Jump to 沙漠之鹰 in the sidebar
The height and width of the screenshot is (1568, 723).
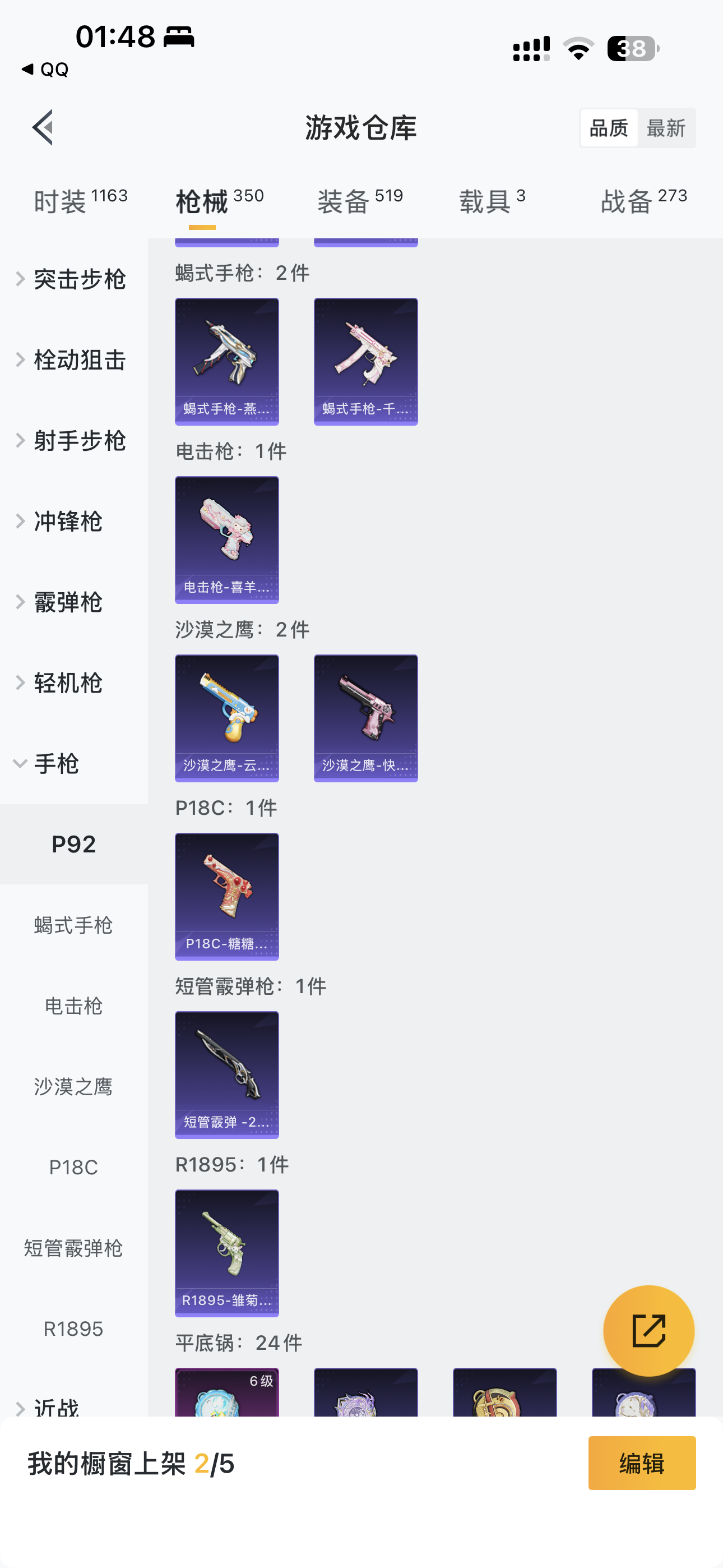pos(73,1086)
